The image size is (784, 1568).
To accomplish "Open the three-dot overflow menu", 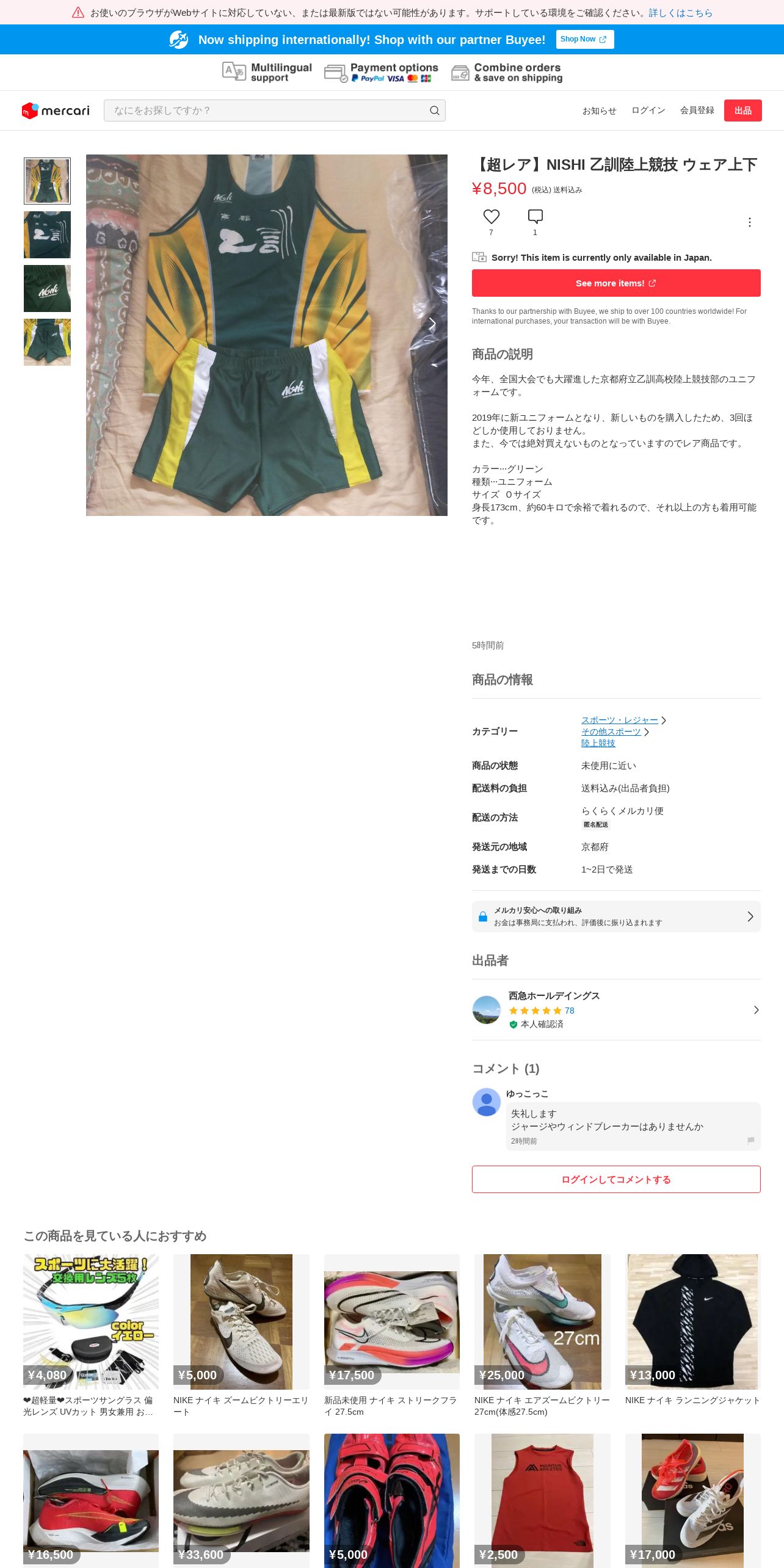I will tap(749, 222).
